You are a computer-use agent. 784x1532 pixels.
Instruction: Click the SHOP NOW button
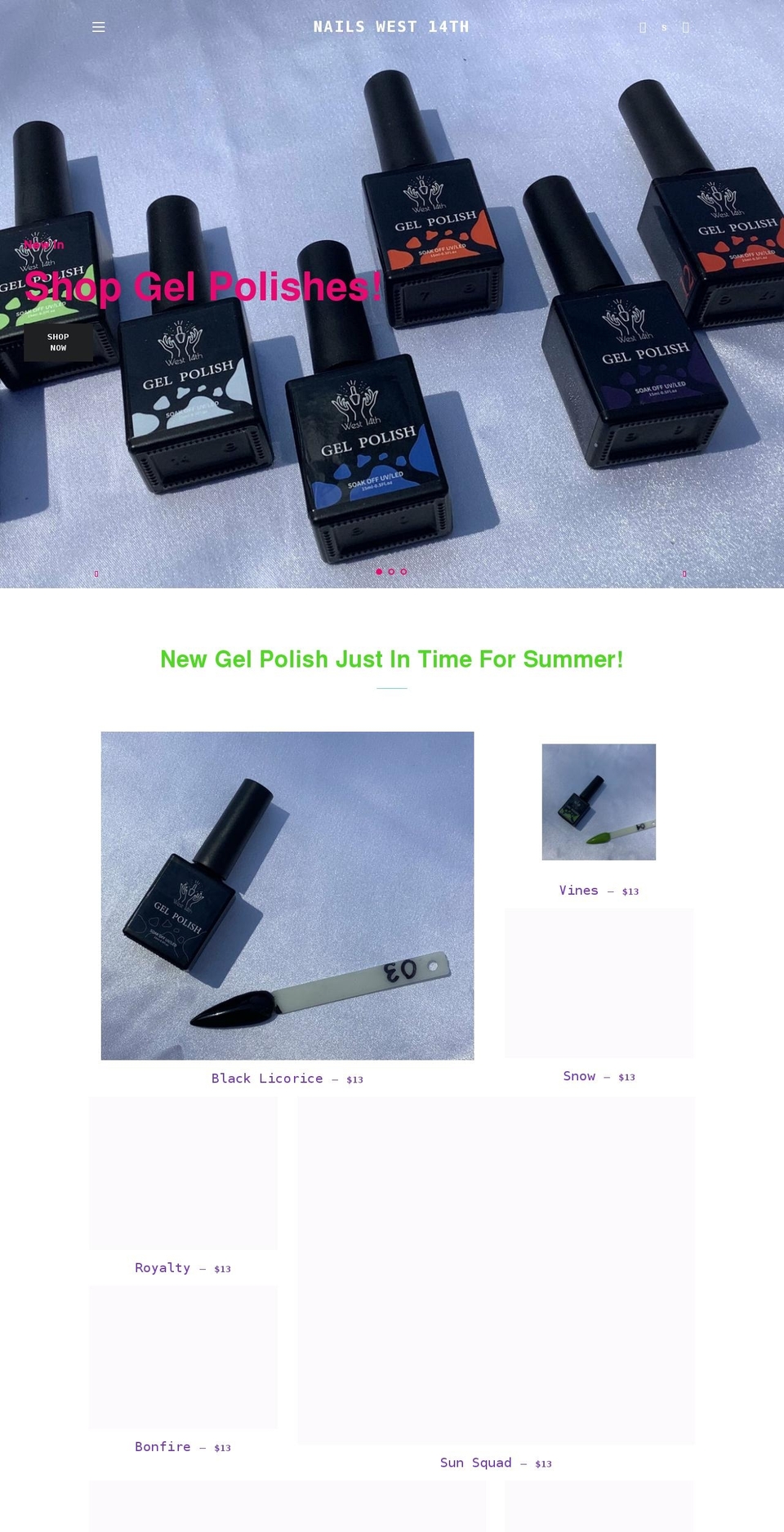pos(57,342)
